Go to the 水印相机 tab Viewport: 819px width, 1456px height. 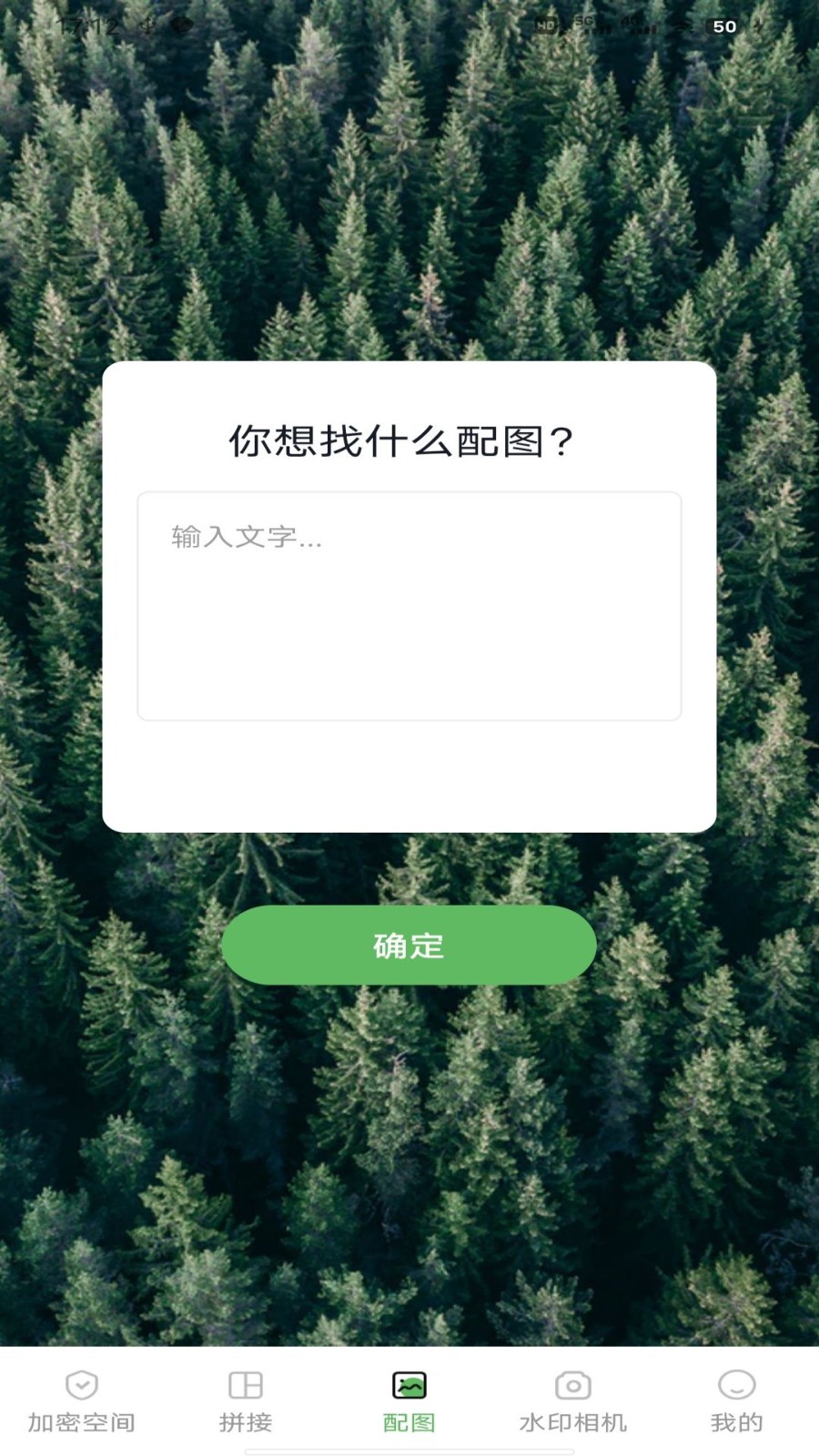(x=573, y=1401)
